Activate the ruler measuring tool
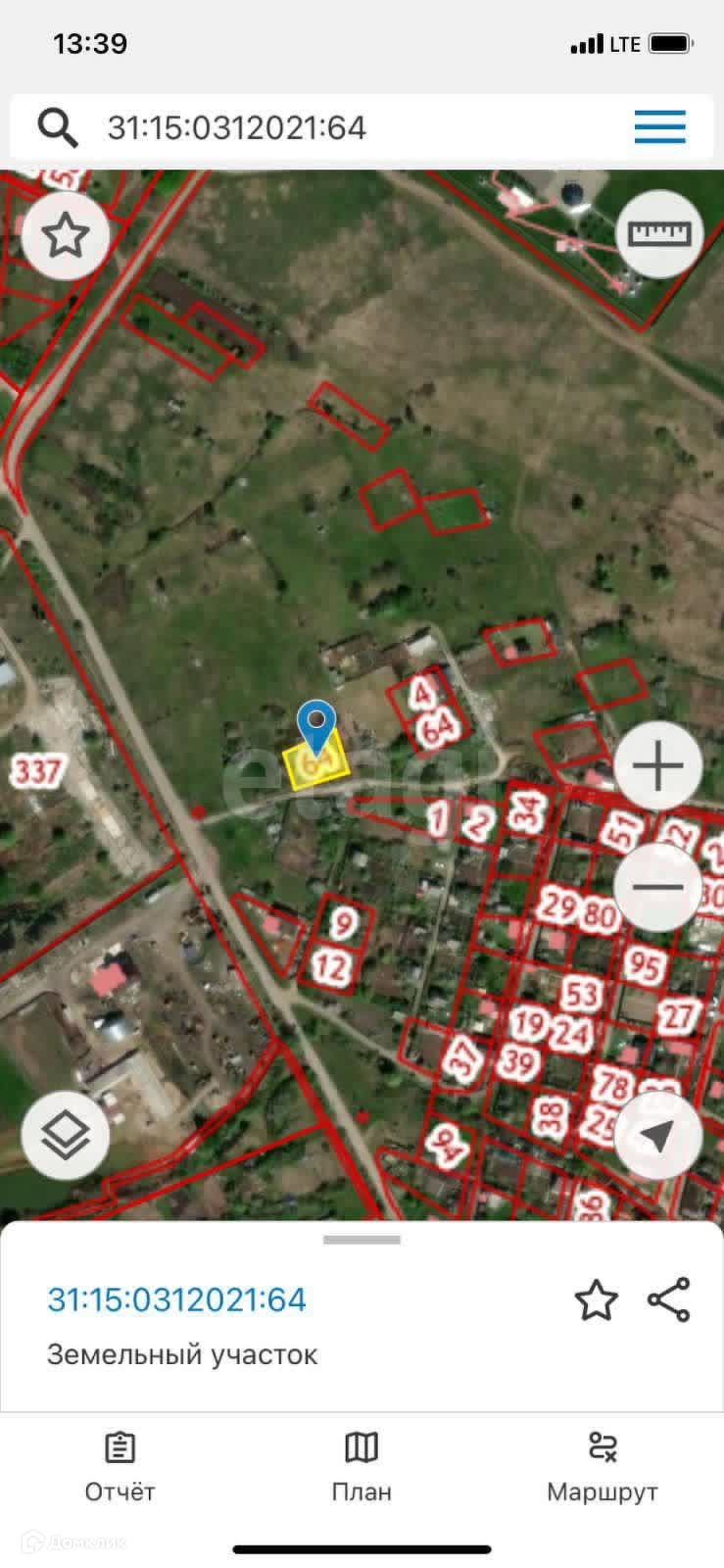Image resolution: width=724 pixels, height=1568 pixels. coord(658,234)
